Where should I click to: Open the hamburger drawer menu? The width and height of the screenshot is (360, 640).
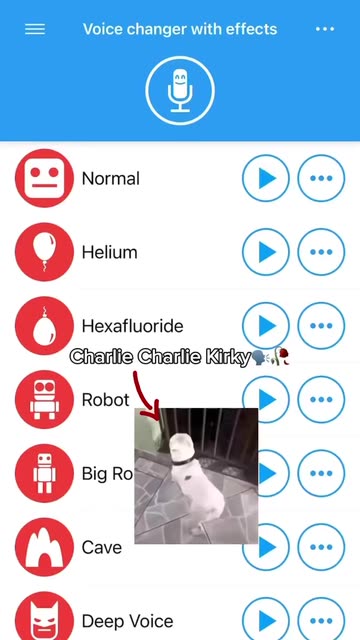(x=35, y=29)
